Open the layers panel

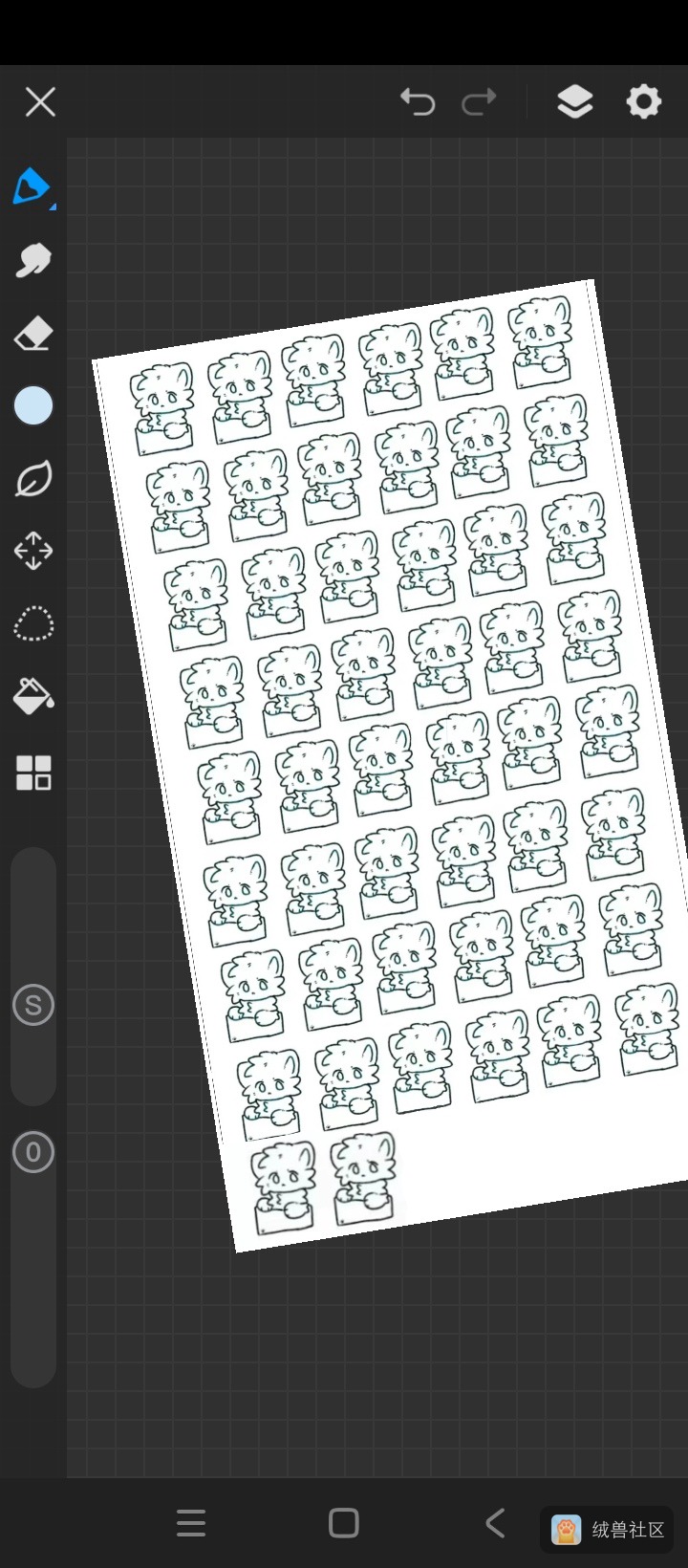coord(574,101)
